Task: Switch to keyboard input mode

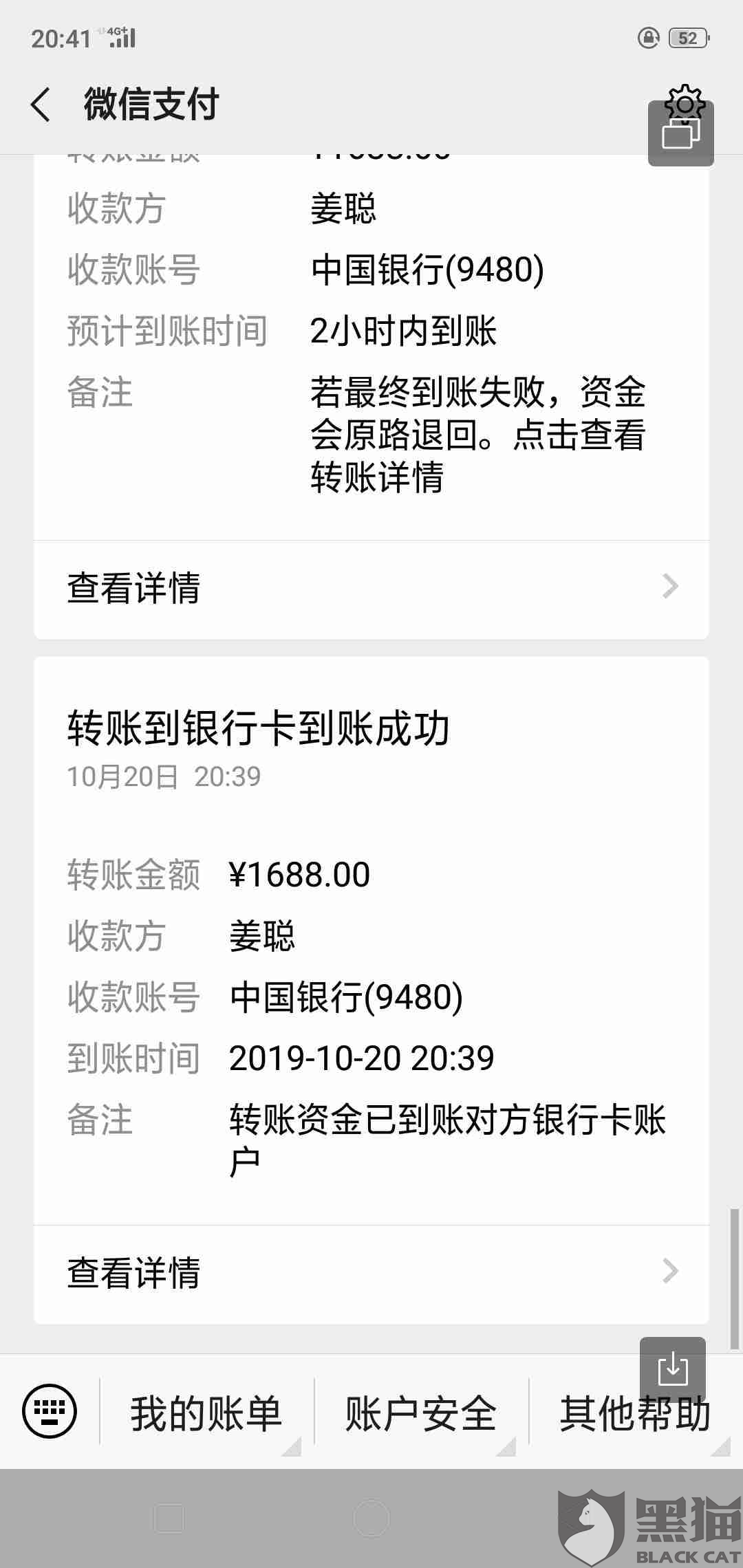Action: tap(50, 1411)
